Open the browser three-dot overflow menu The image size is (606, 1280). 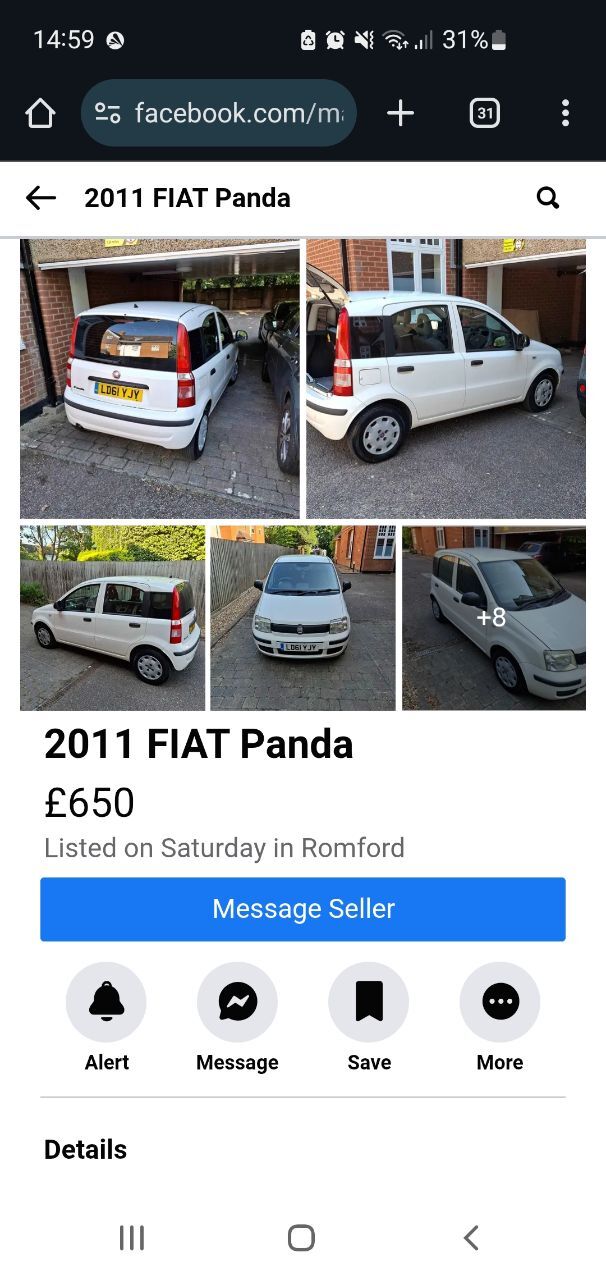pyautogui.click(x=565, y=113)
